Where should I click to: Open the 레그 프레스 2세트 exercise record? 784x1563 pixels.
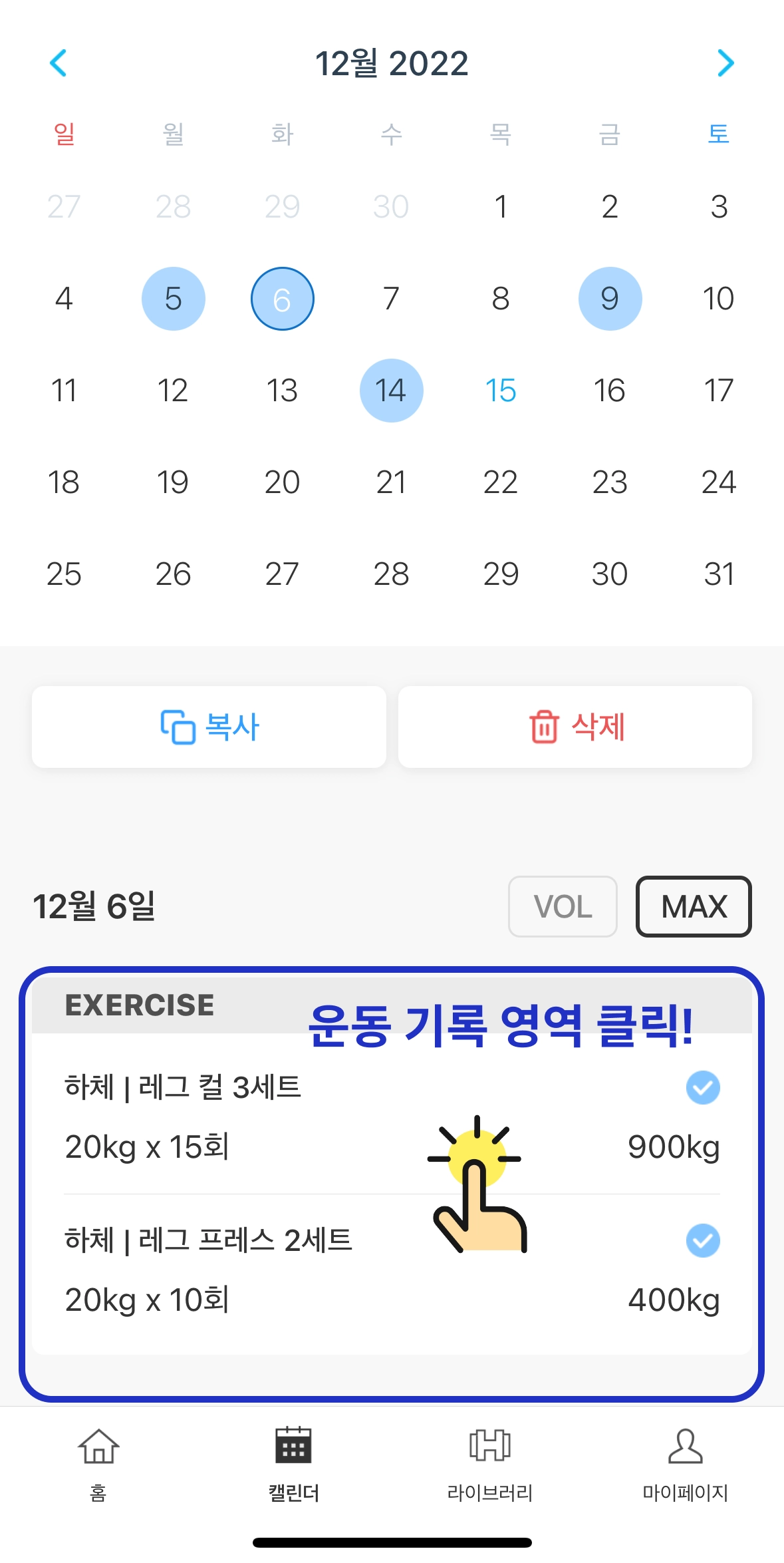[266, 1270]
